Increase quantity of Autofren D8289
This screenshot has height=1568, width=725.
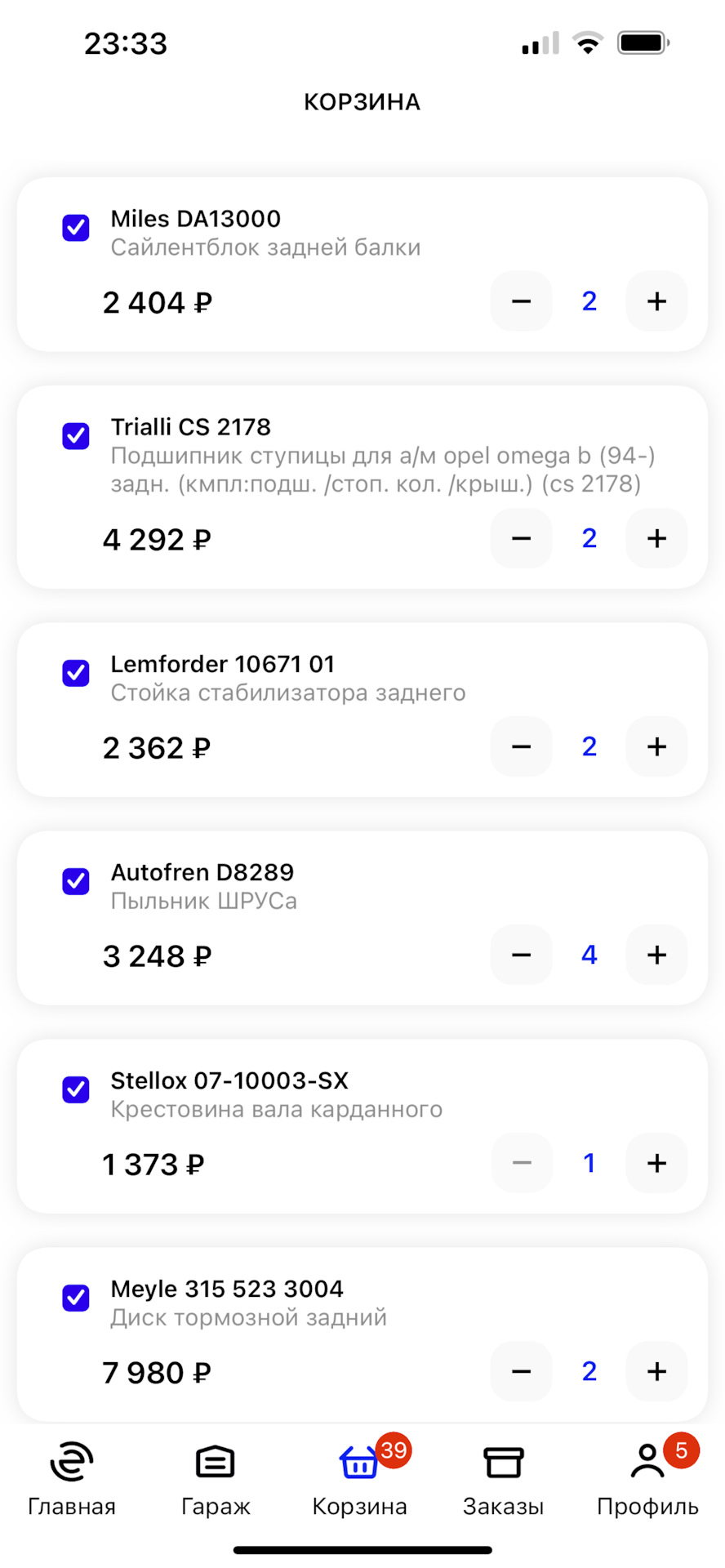(x=656, y=955)
